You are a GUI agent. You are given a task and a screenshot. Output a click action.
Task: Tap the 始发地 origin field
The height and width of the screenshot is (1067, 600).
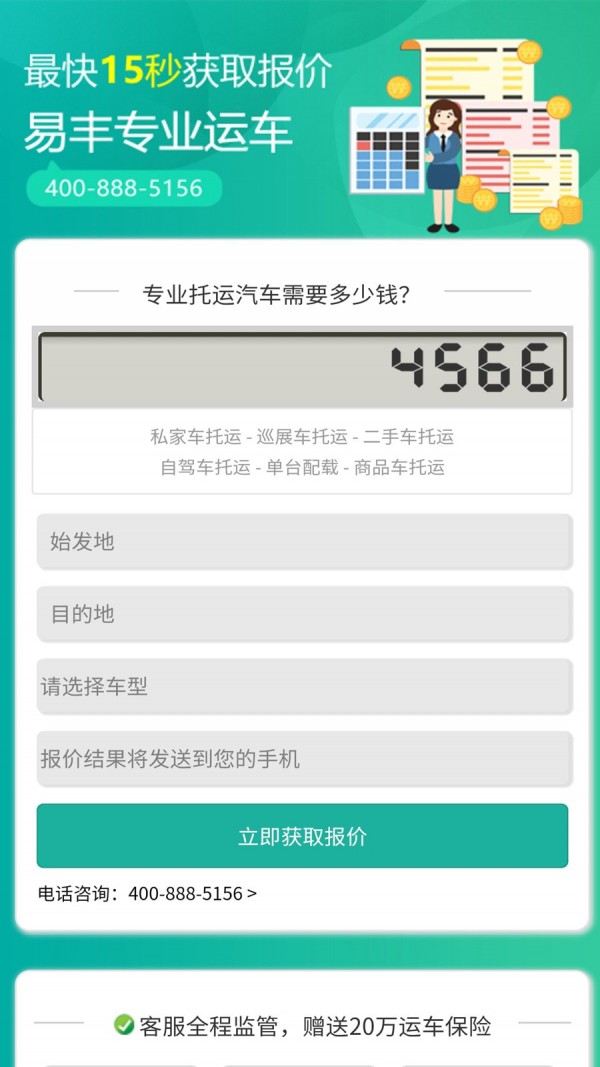[x=304, y=542]
